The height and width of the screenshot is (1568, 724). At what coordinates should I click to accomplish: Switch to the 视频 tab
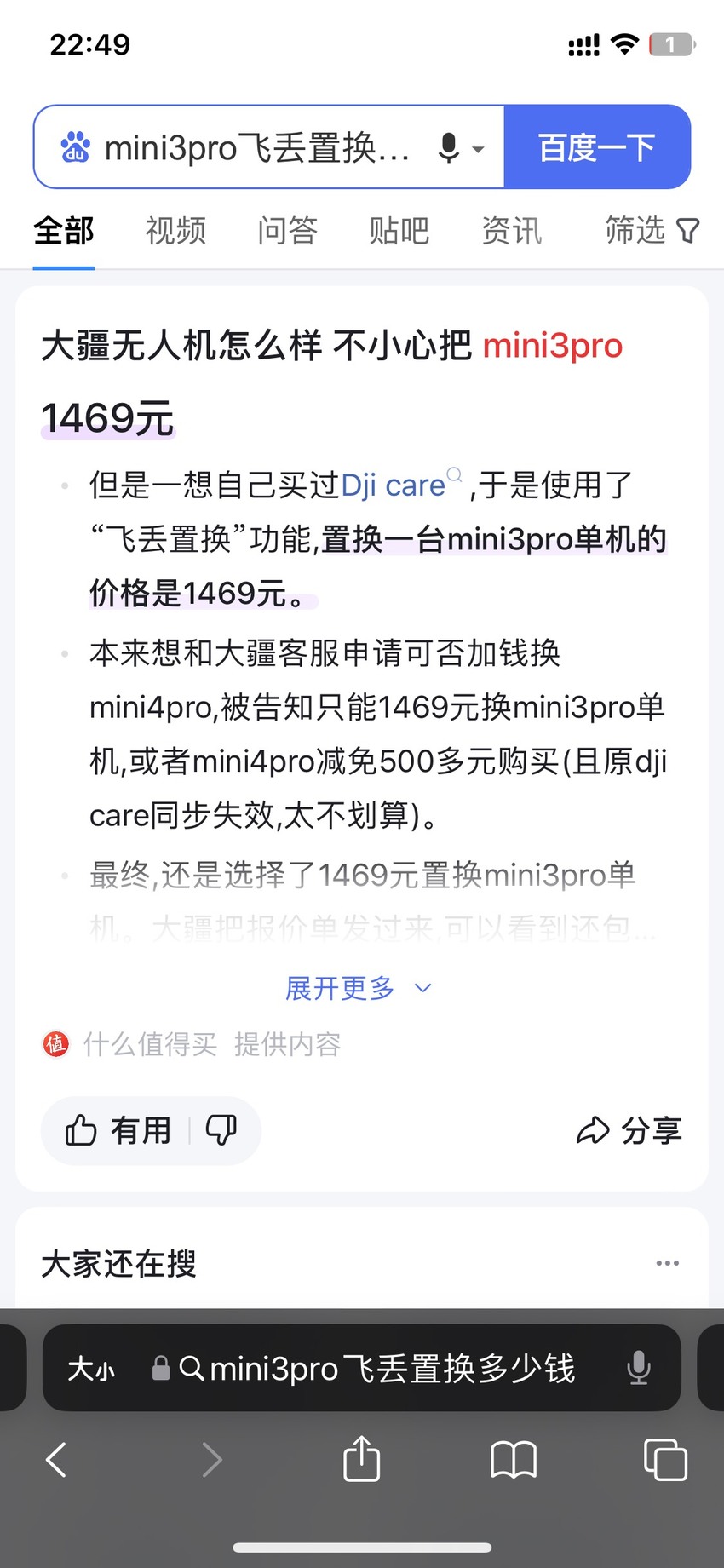coord(175,231)
